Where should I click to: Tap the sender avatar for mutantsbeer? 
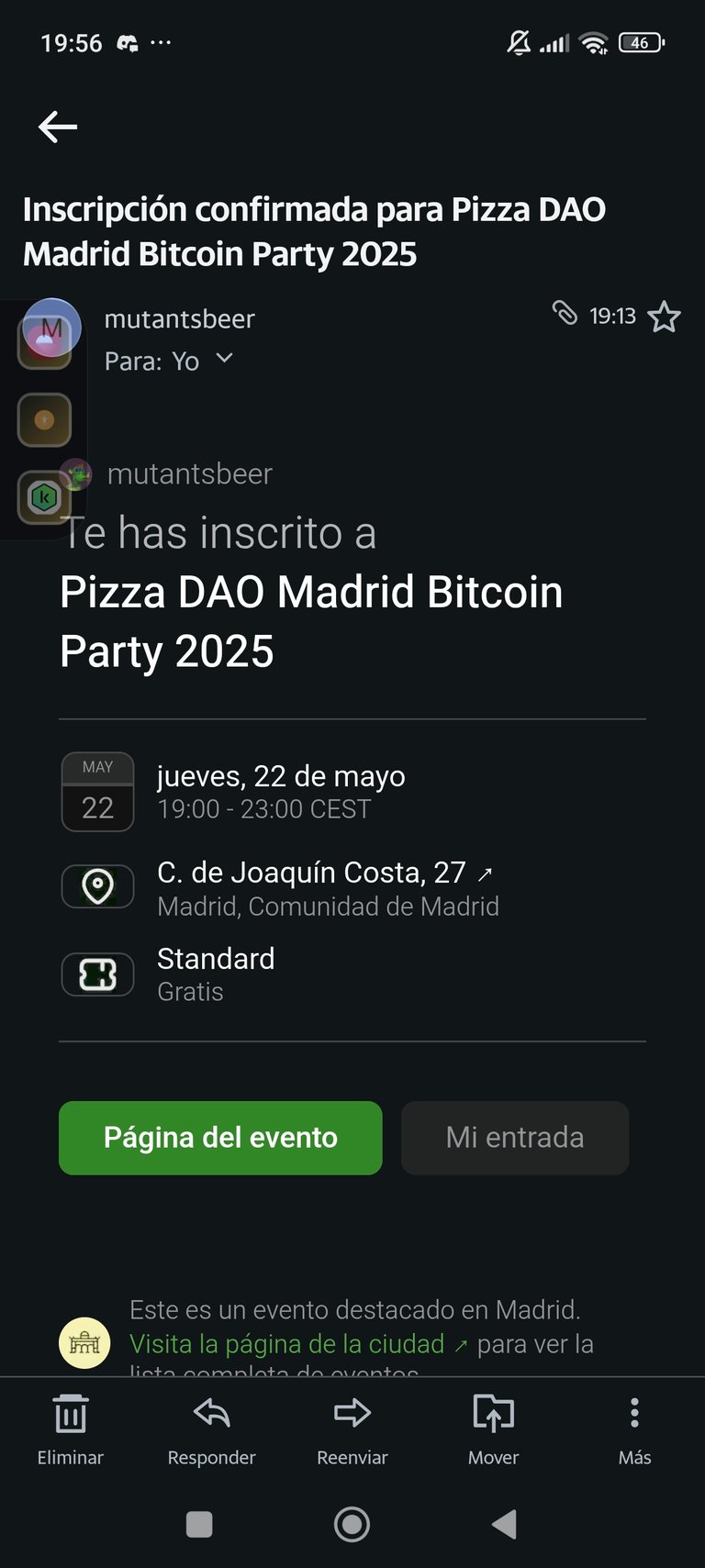52,328
